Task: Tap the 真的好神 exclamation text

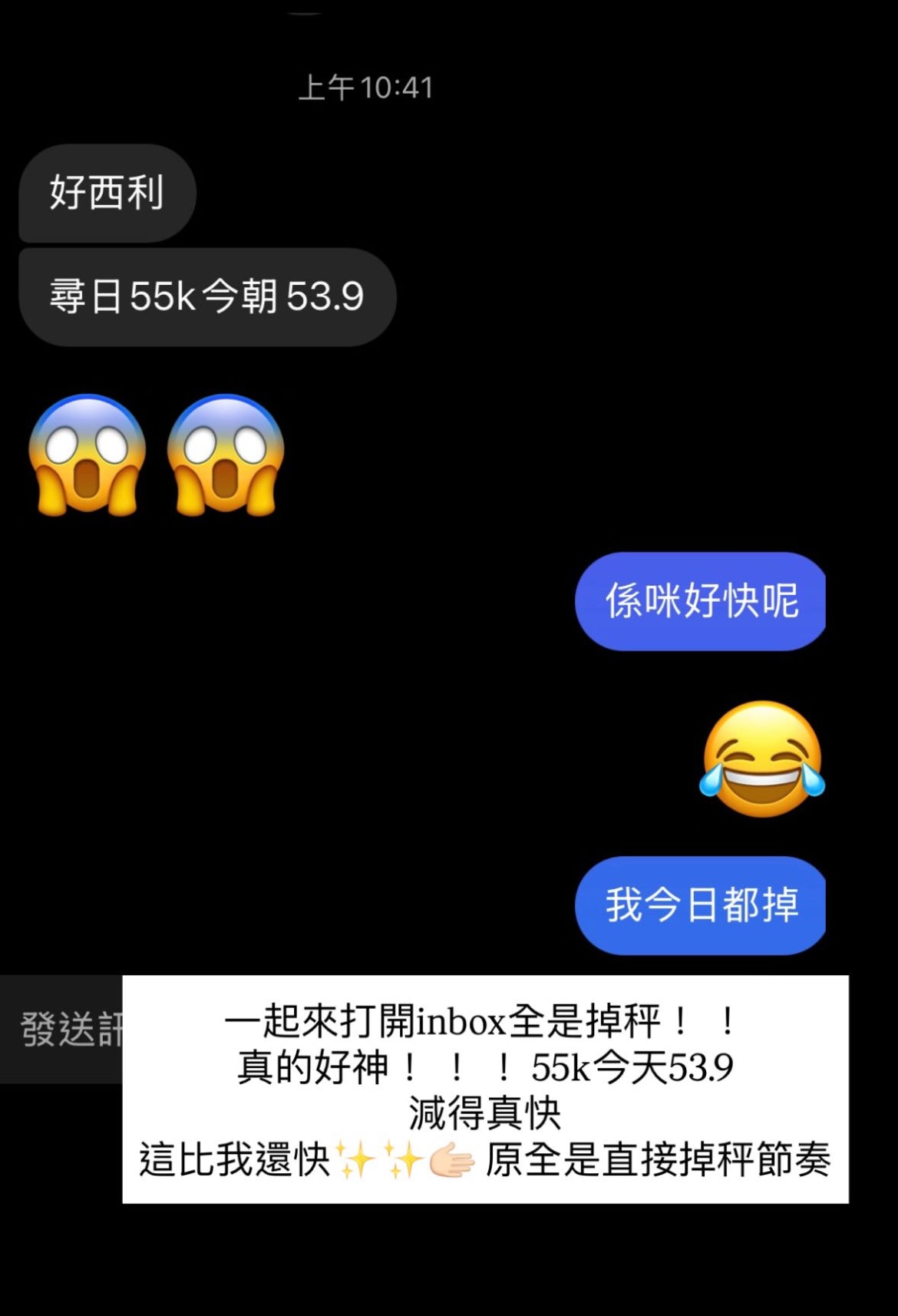Action: tap(307, 1067)
